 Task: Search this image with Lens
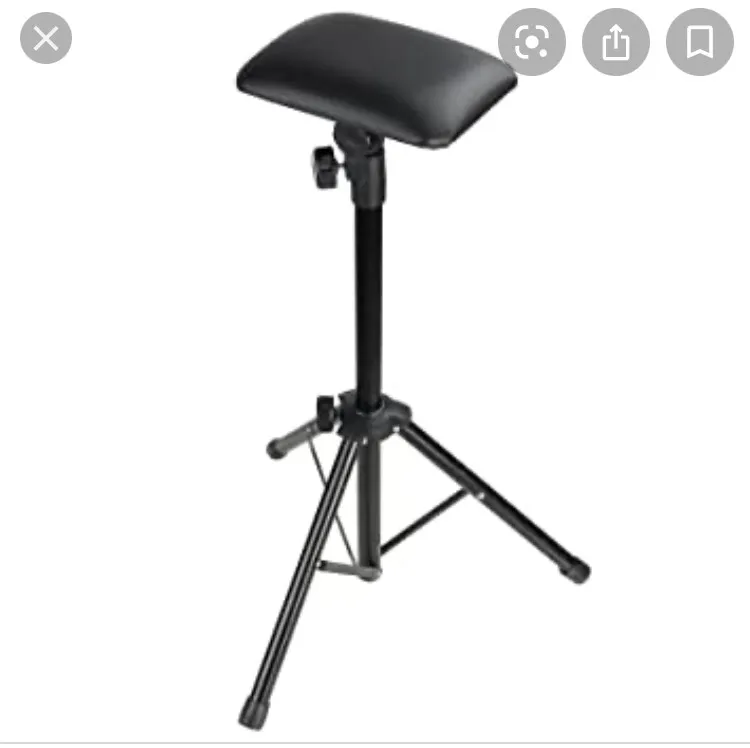click(531, 41)
